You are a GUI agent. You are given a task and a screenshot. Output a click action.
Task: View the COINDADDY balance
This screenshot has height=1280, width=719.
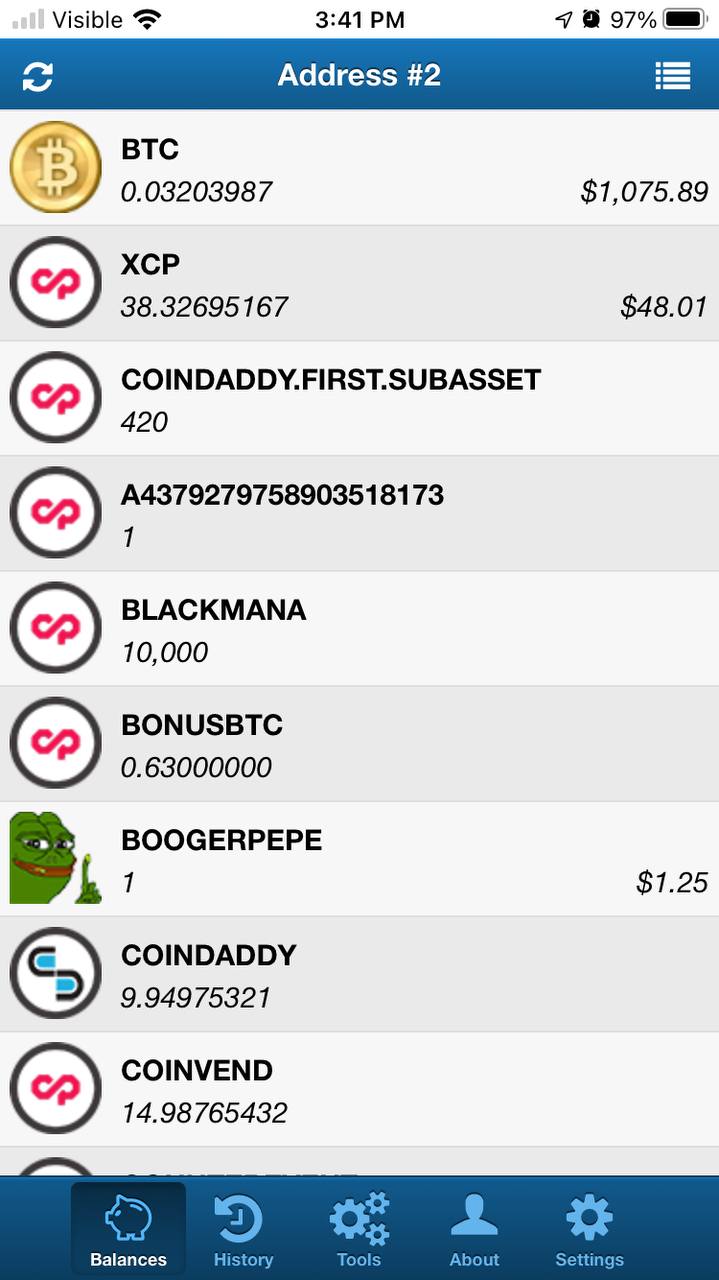(359, 973)
